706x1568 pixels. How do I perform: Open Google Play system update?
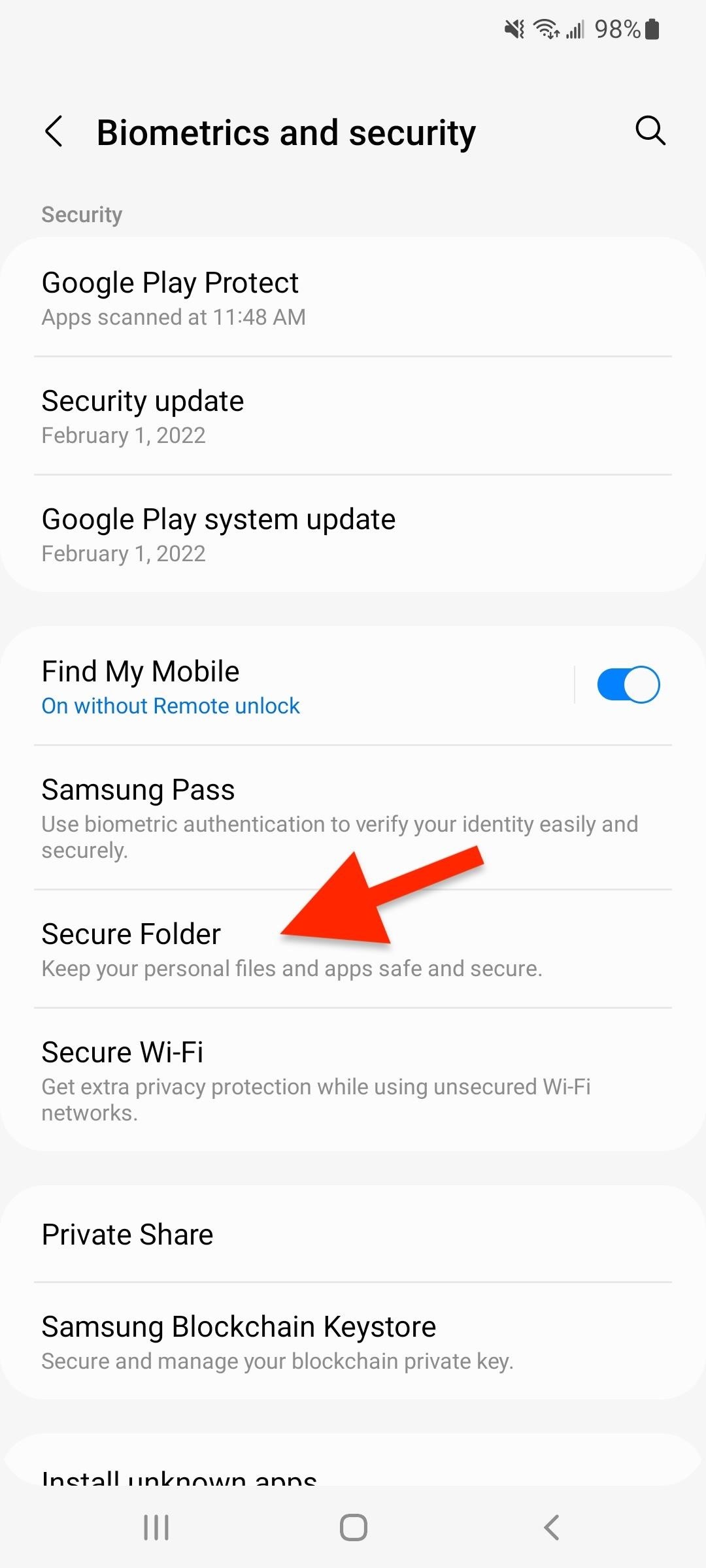coord(353,534)
